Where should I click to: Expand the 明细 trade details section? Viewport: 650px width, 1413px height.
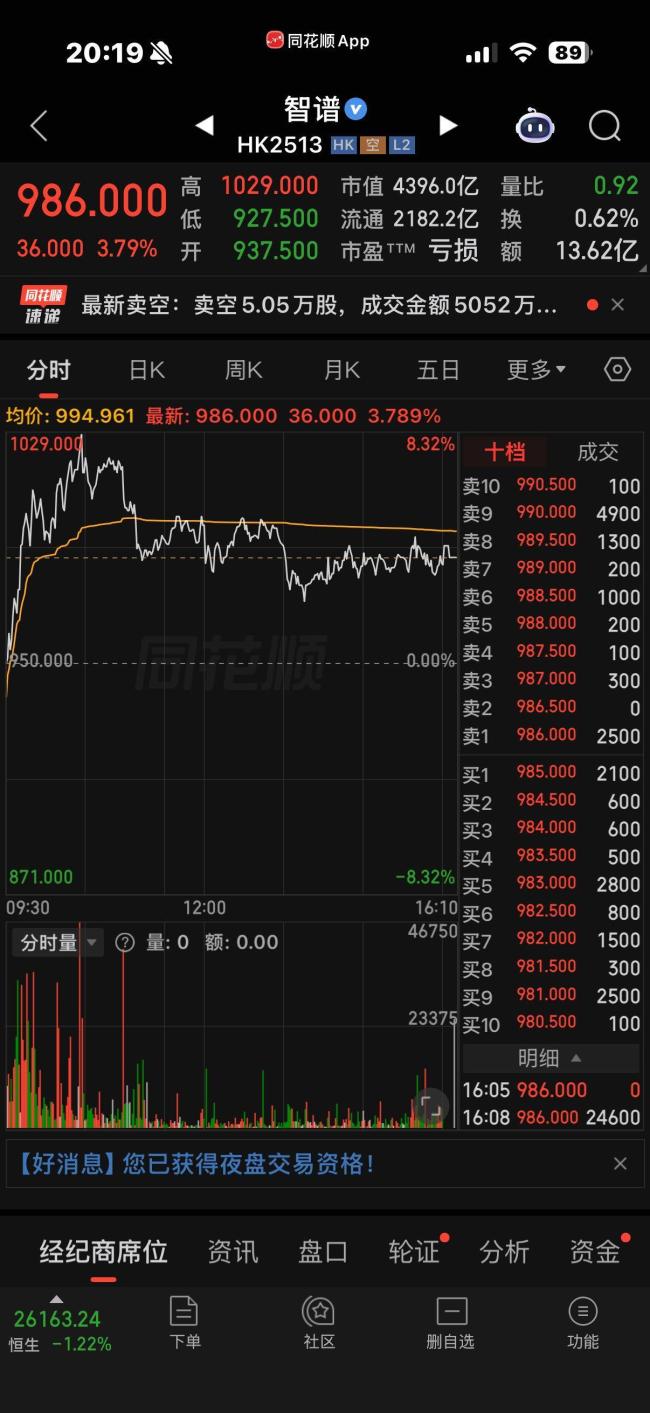(x=549, y=1058)
